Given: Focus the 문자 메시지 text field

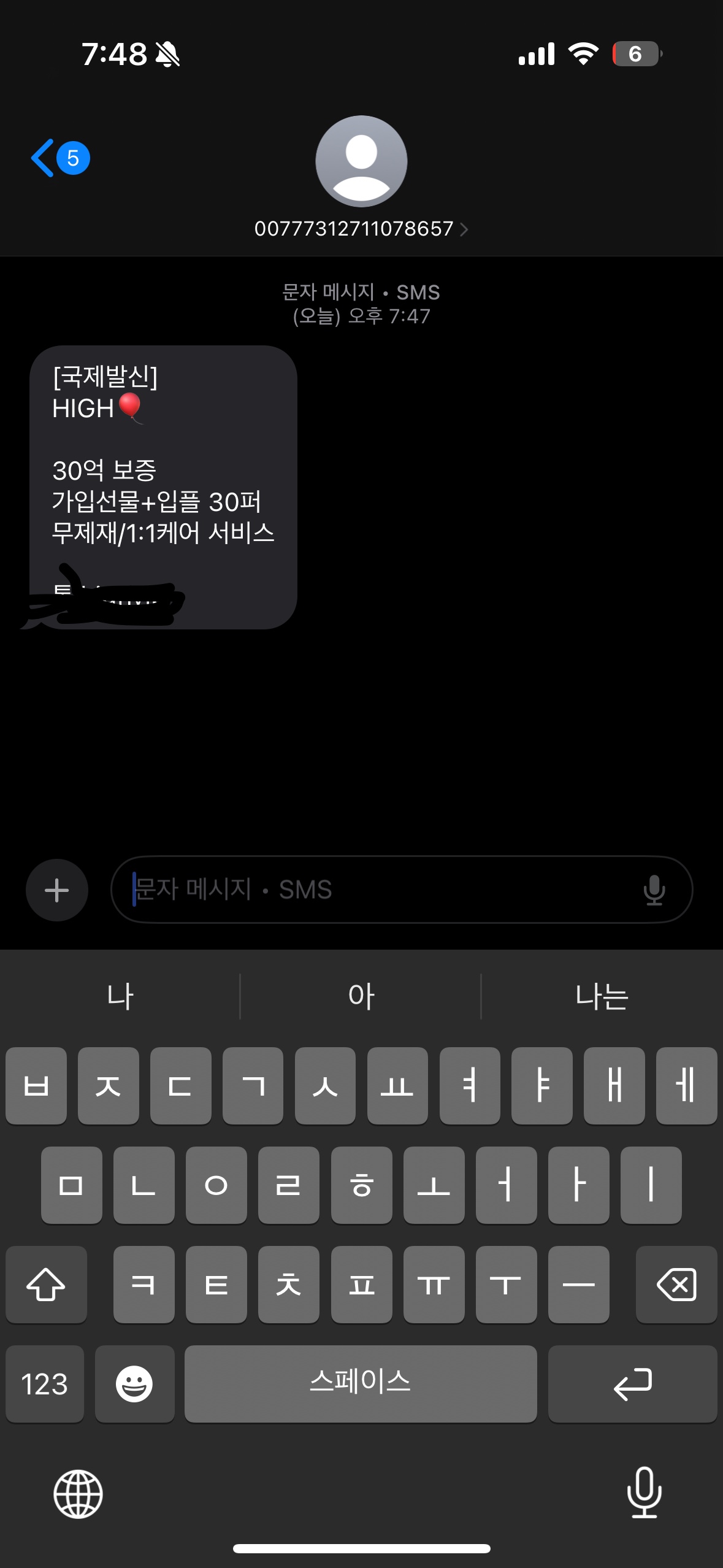Looking at the screenshot, I should (374, 890).
